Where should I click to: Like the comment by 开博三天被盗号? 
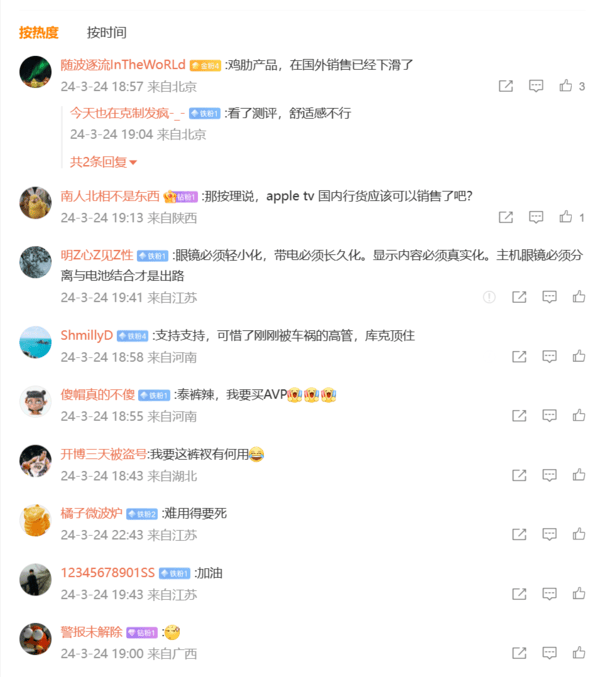(x=578, y=475)
